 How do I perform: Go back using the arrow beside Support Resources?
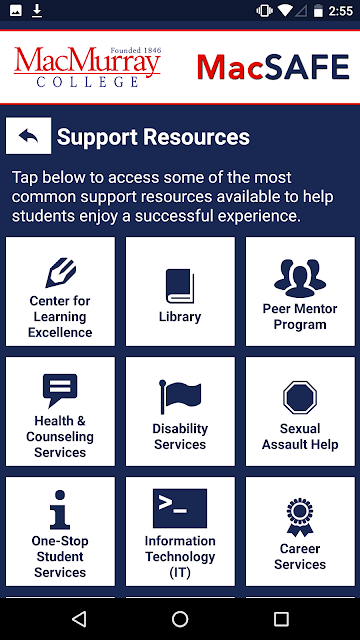[x=29, y=136]
